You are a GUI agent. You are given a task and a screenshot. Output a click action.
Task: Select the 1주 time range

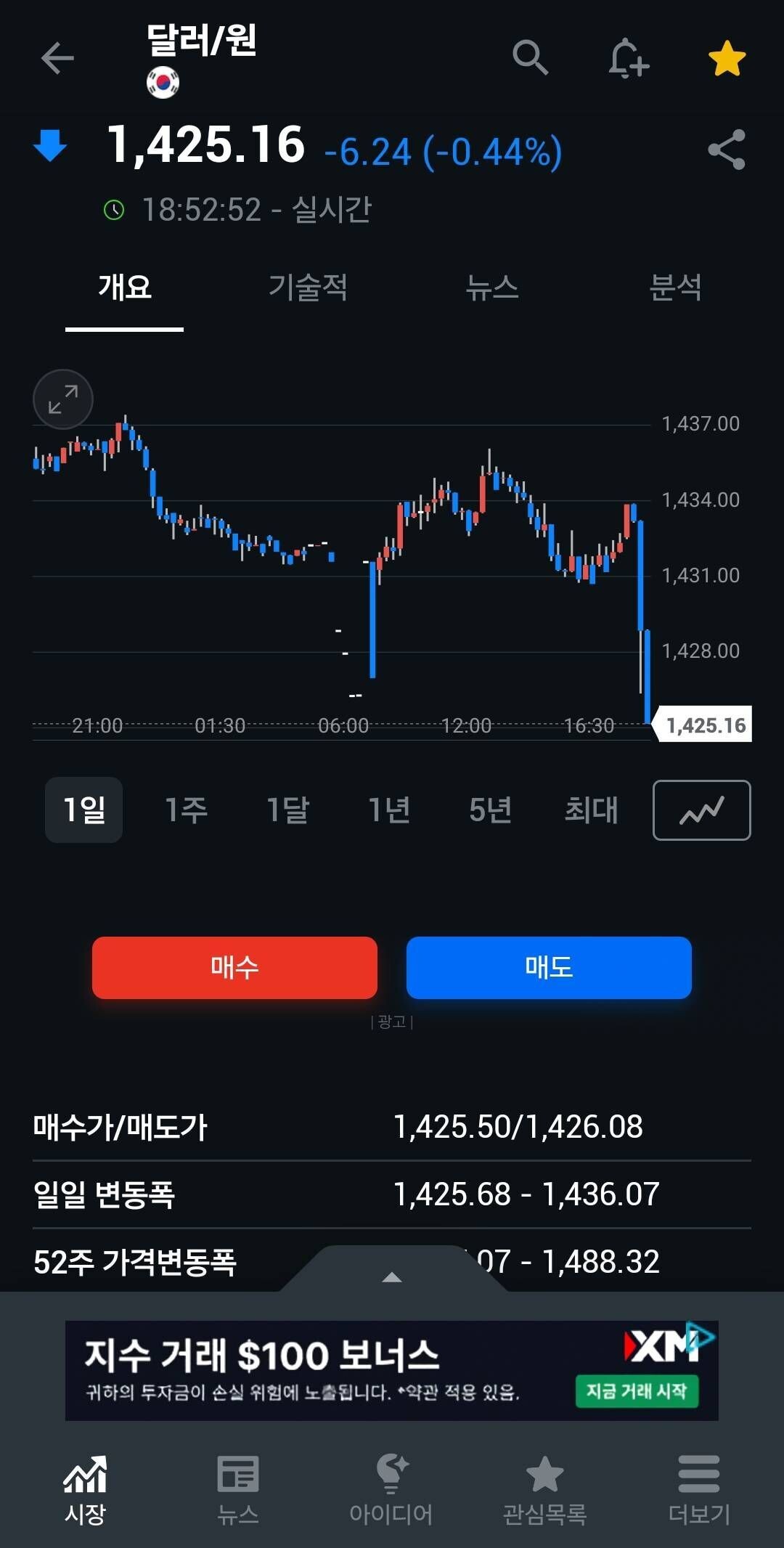tap(186, 810)
